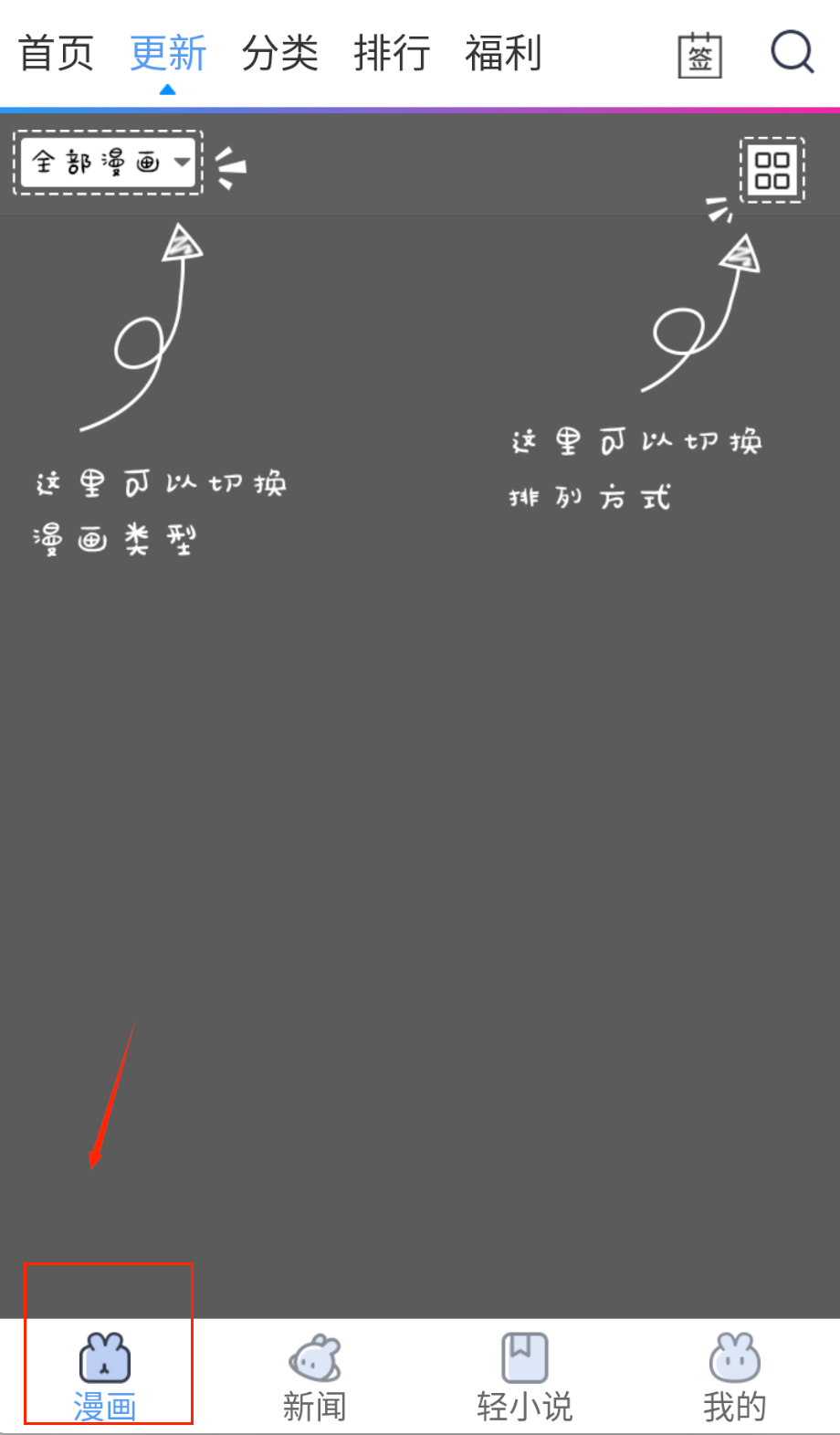
Task: Open the 轻小说 bottom tab
Action: coord(524,1377)
